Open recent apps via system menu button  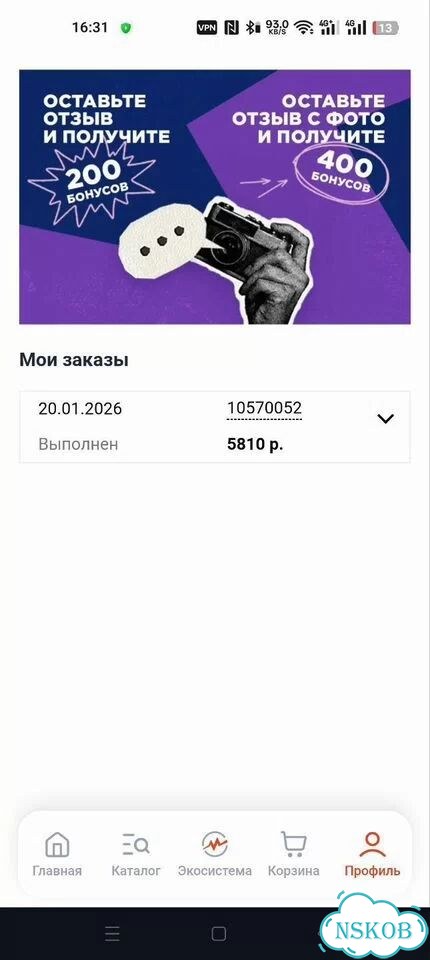click(112, 934)
